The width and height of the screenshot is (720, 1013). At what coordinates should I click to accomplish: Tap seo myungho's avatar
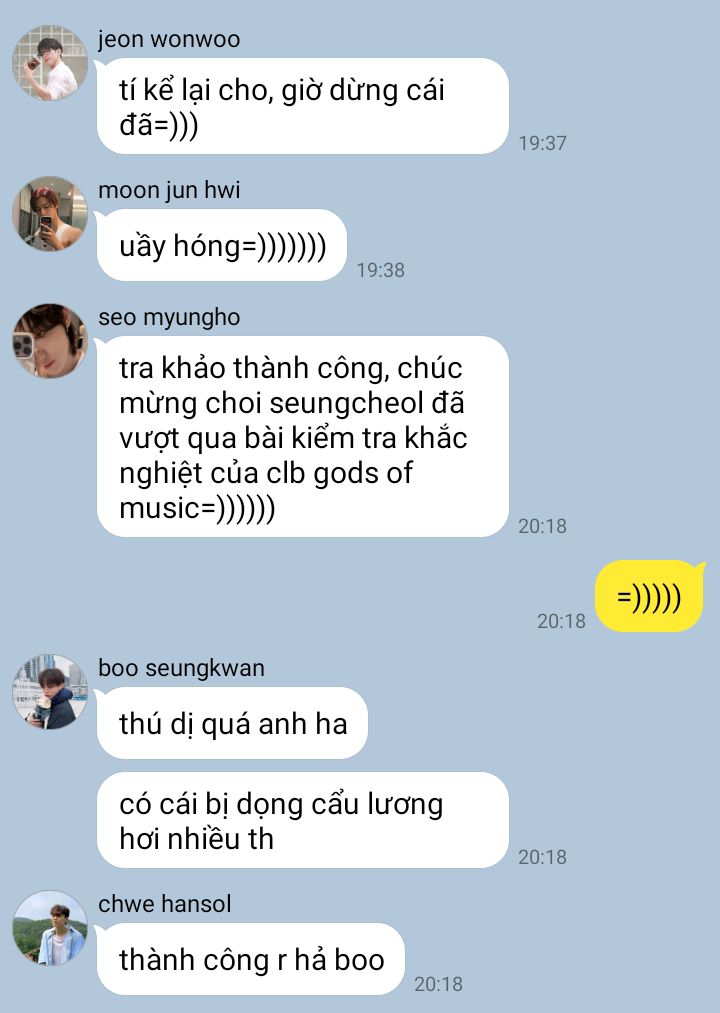[50, 341]
